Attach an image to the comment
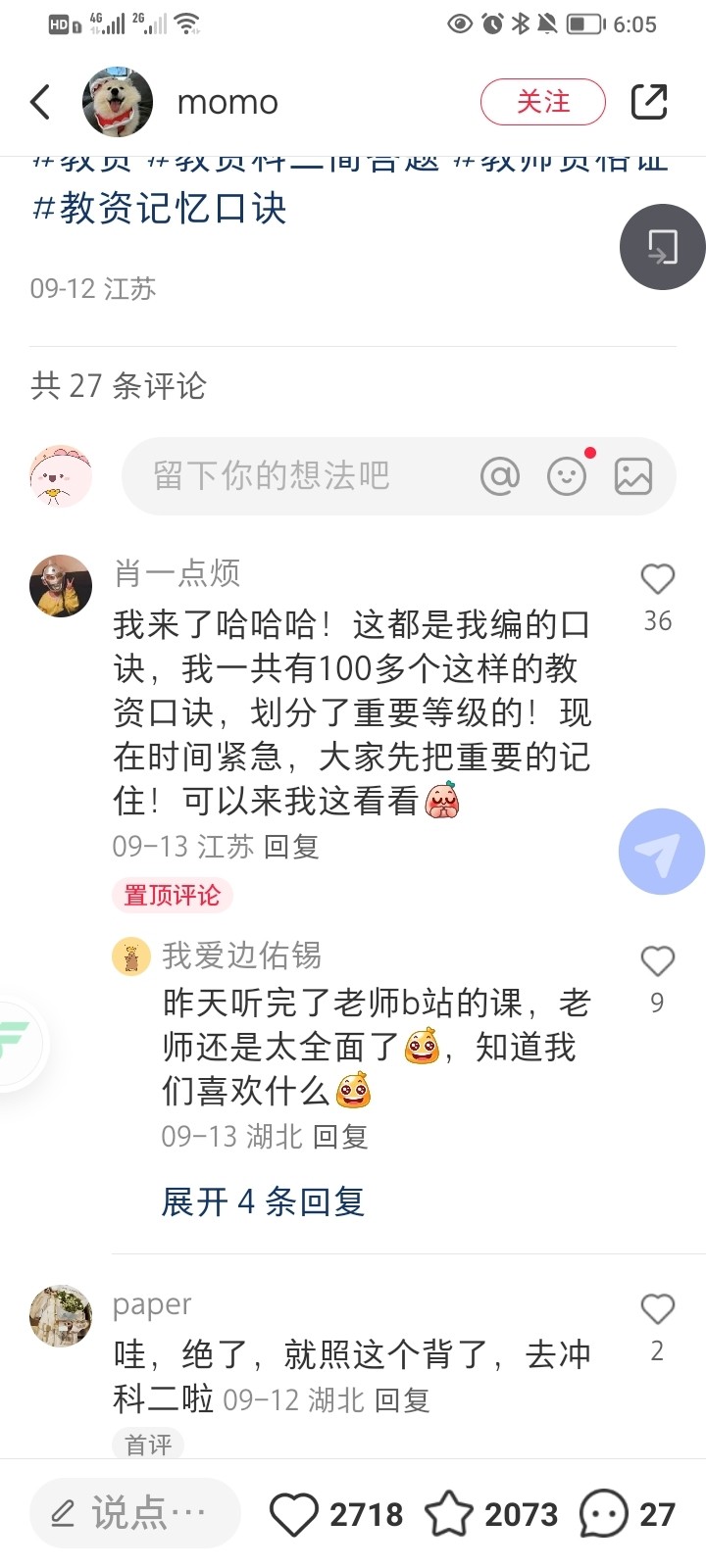The width and height of the screenshot is (706, 1568). pos(632,476)
